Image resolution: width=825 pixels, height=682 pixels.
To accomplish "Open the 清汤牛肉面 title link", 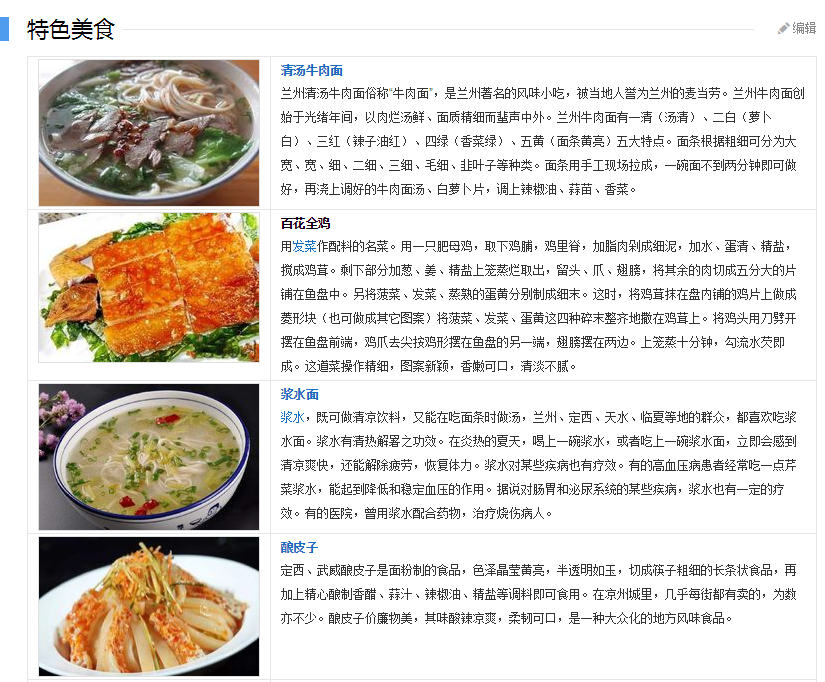I will (311, 70).
